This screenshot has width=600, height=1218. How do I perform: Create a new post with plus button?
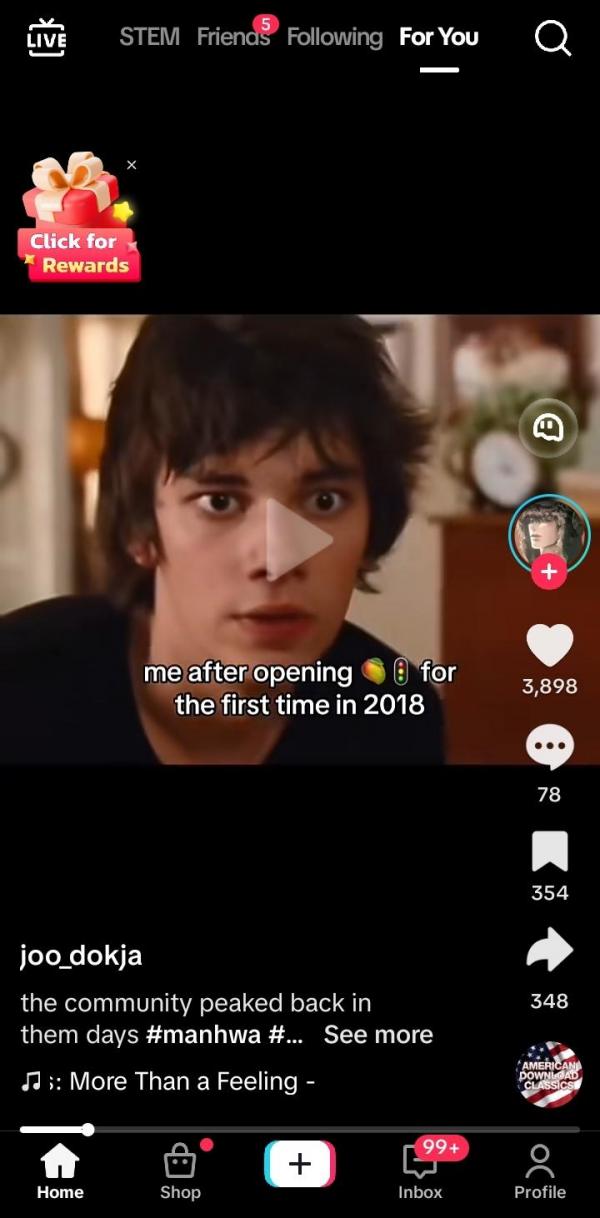(x=300, y=1164)
